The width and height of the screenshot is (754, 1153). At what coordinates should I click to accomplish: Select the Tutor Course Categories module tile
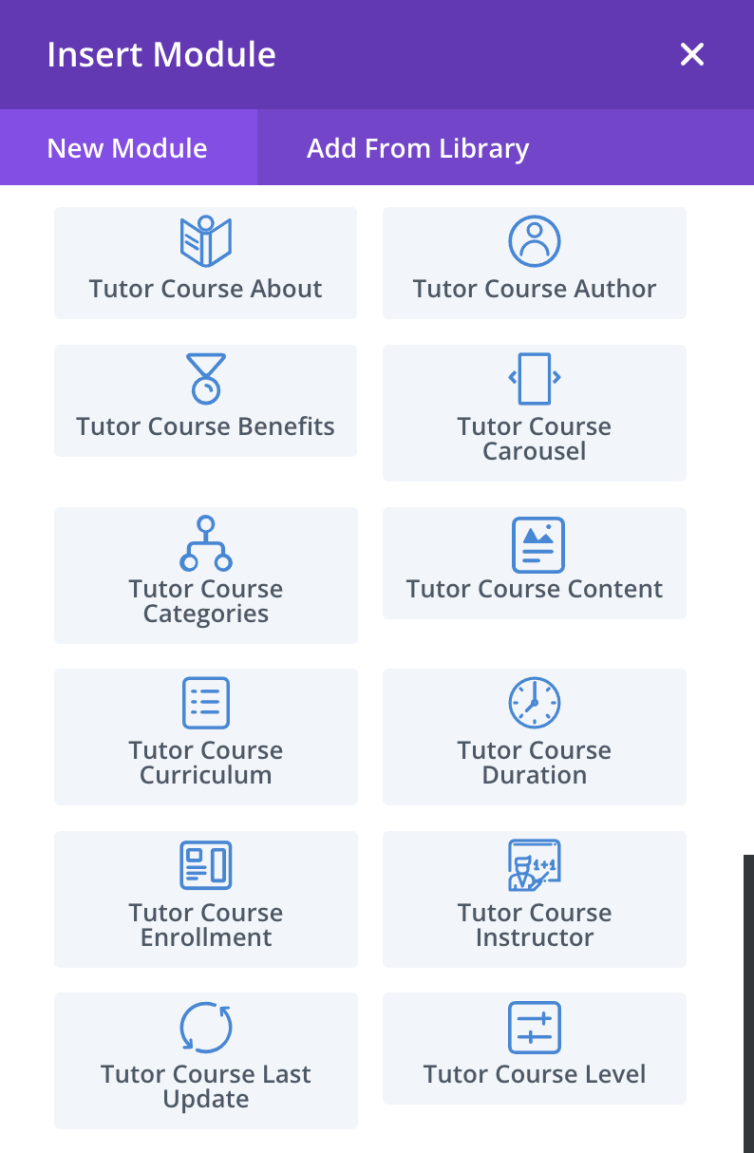click(206, 575)
